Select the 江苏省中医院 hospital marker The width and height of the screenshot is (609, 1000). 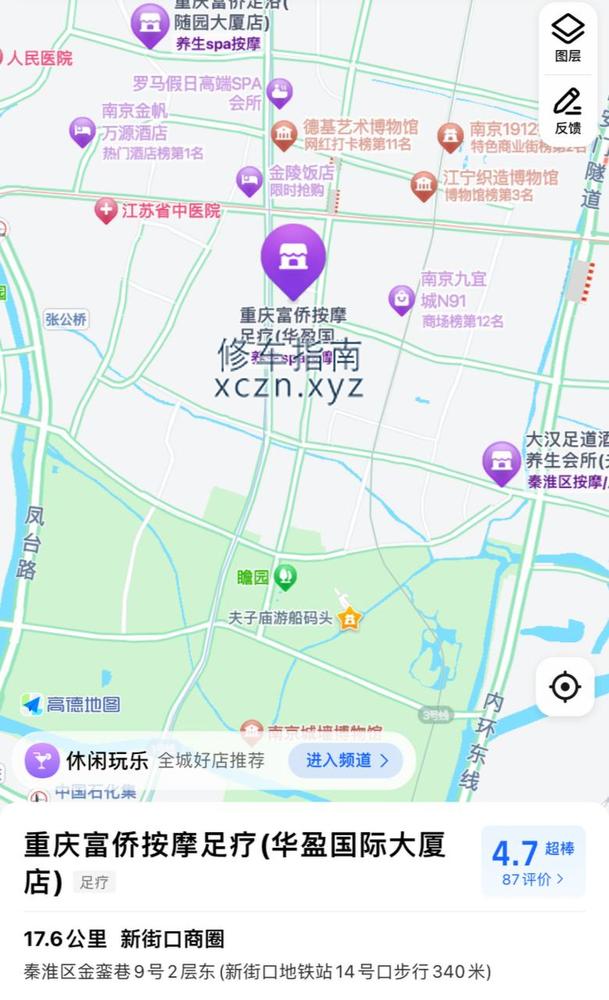pos(106,210)
